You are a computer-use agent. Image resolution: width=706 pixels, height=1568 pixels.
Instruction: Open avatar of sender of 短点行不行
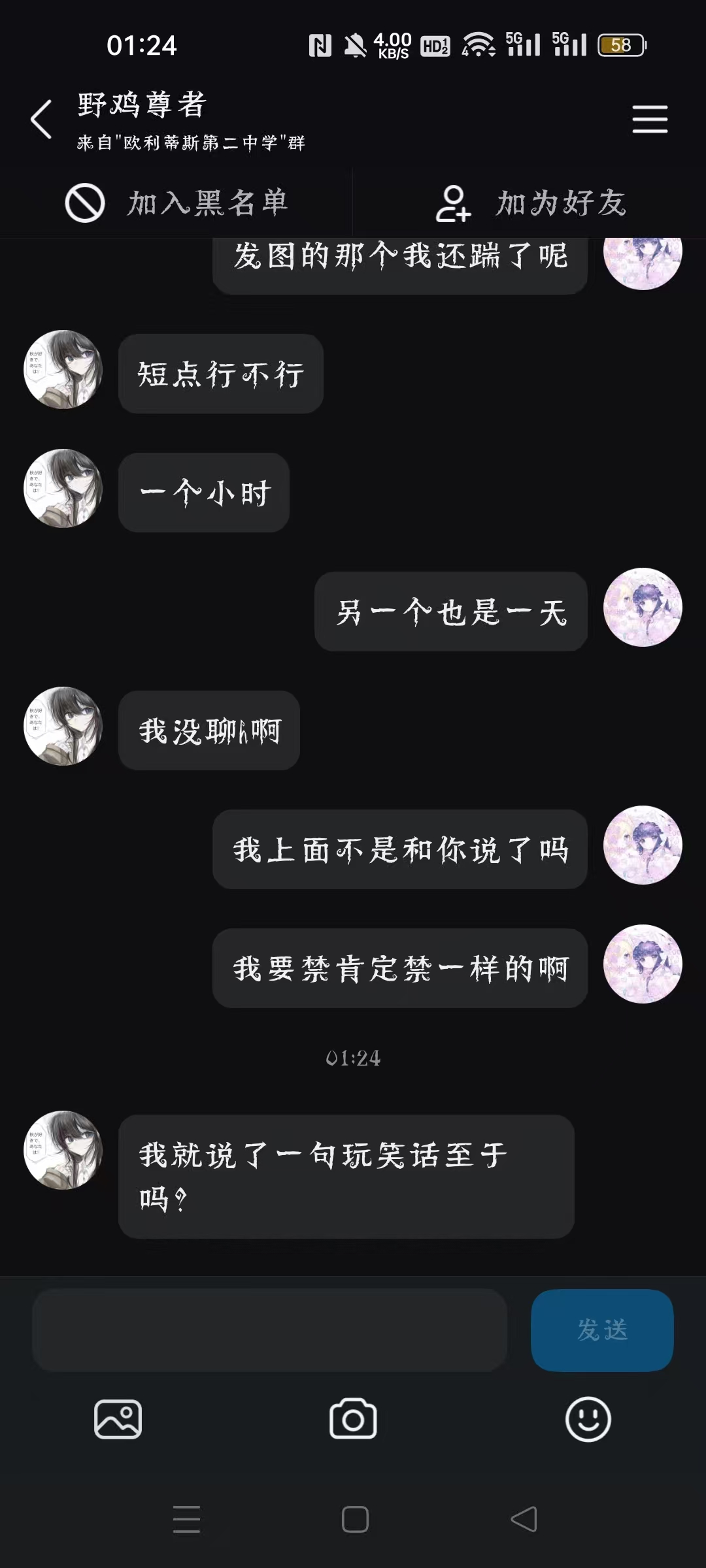[x=63, y=370]
